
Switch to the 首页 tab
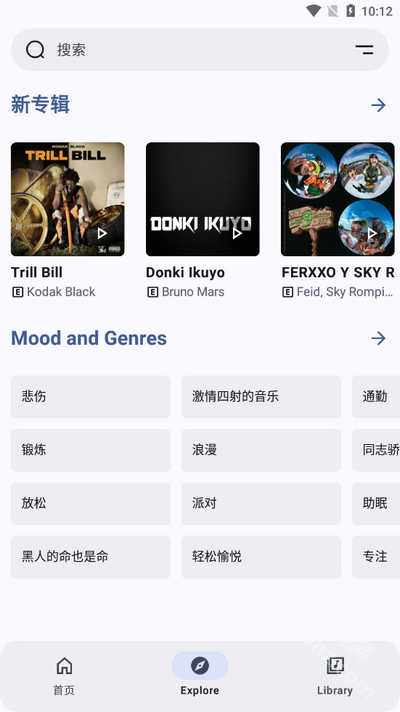pyautogui.click(x=64, y=676)
